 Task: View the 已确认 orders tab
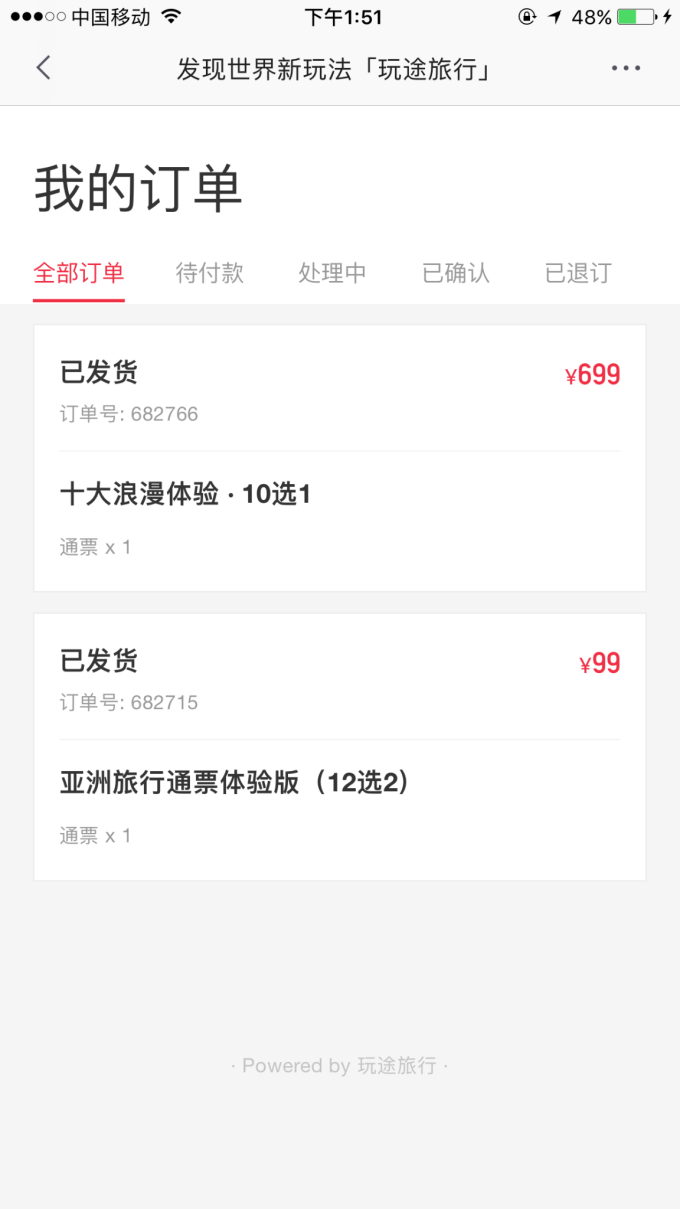456,273
